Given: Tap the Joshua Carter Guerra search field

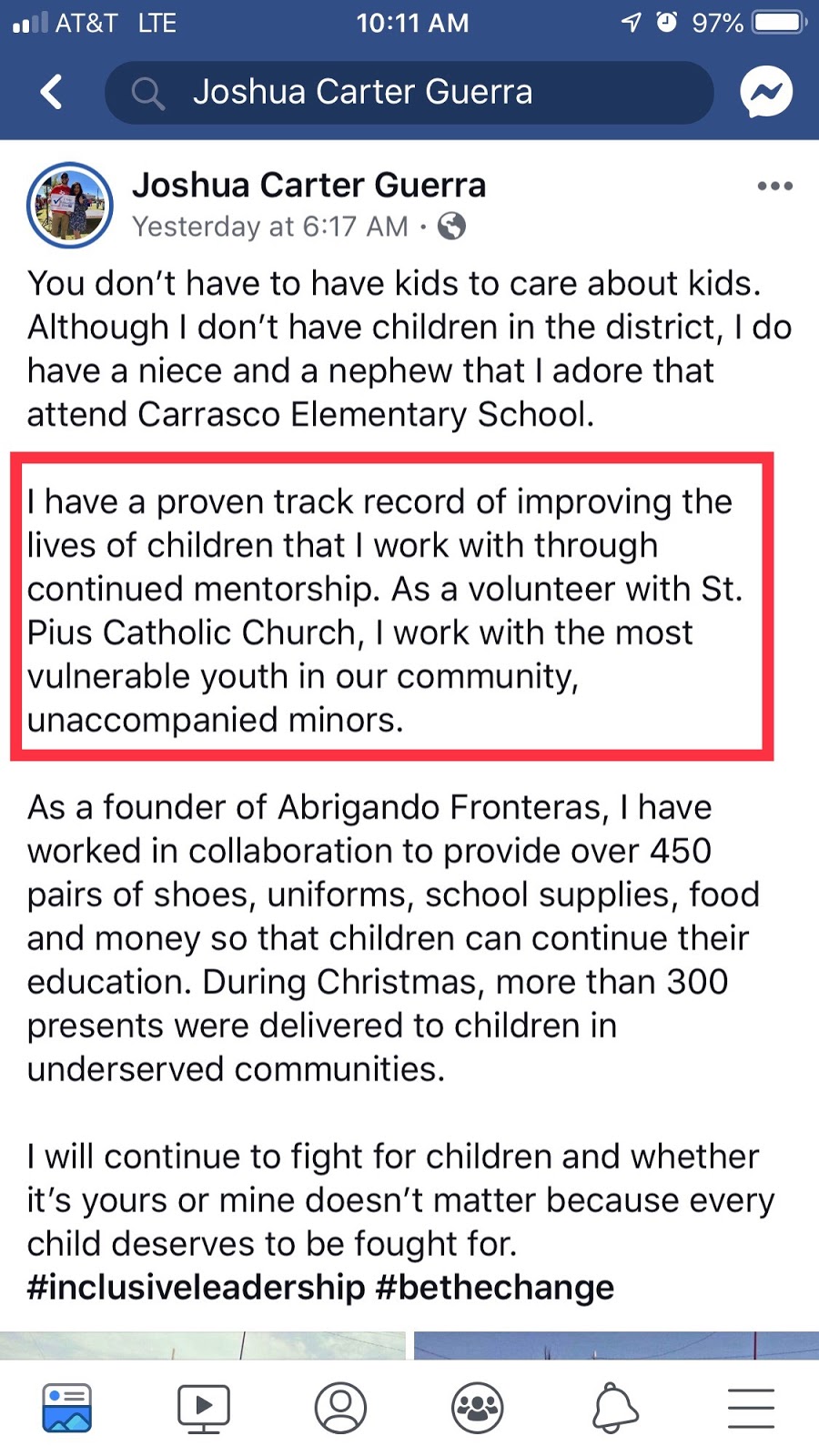Looking at the screenshot, I should click(409, 92).
